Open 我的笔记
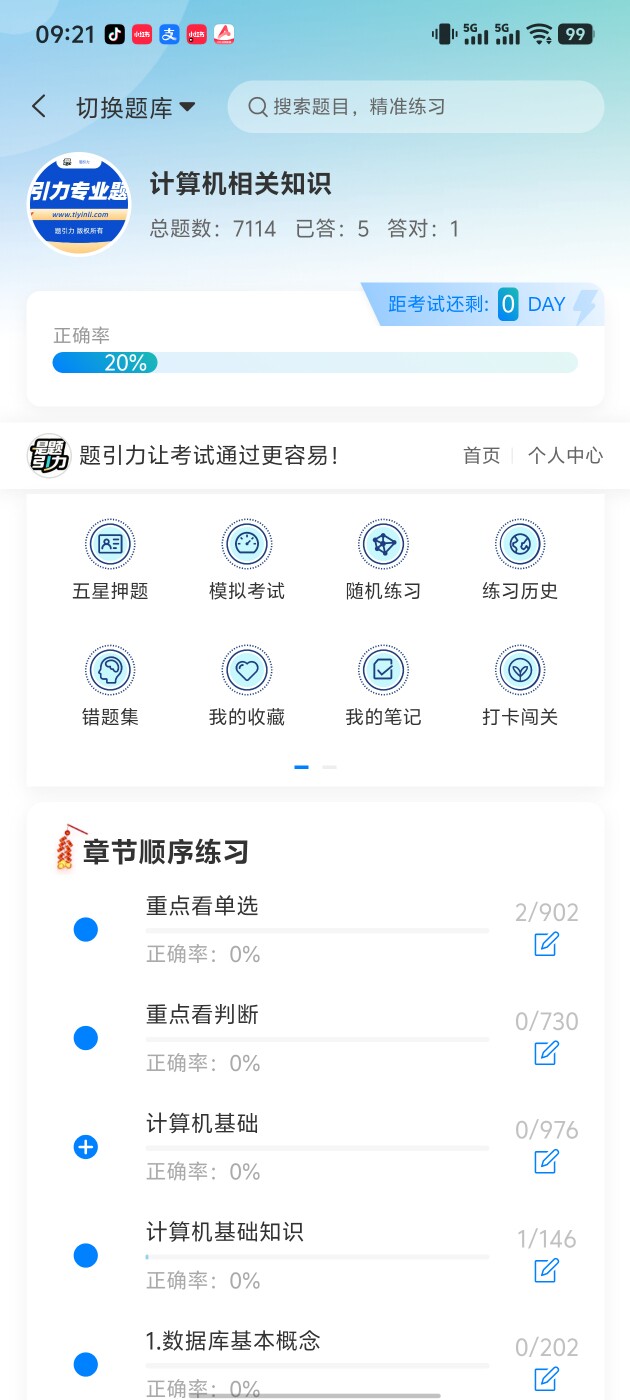This screenshot has height=1400, width=630. point(383,686)
